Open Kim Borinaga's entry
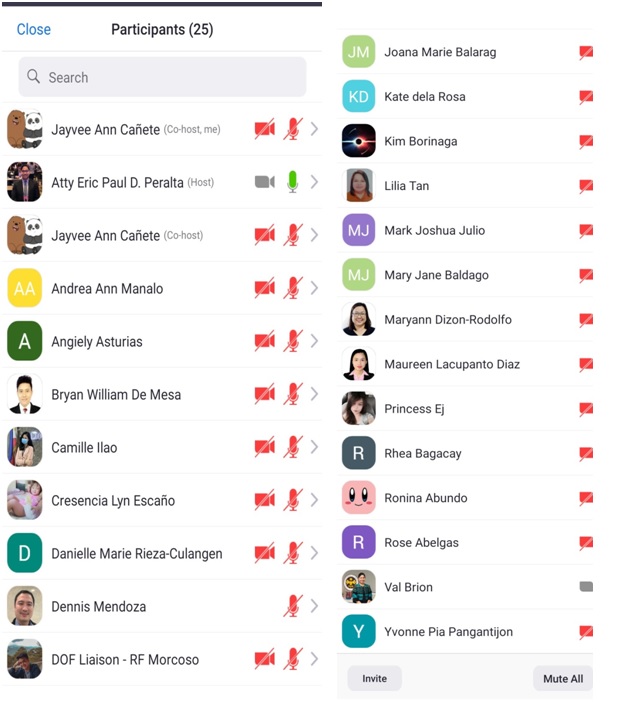This screenshot has width=633, height=702. point(420,142)
